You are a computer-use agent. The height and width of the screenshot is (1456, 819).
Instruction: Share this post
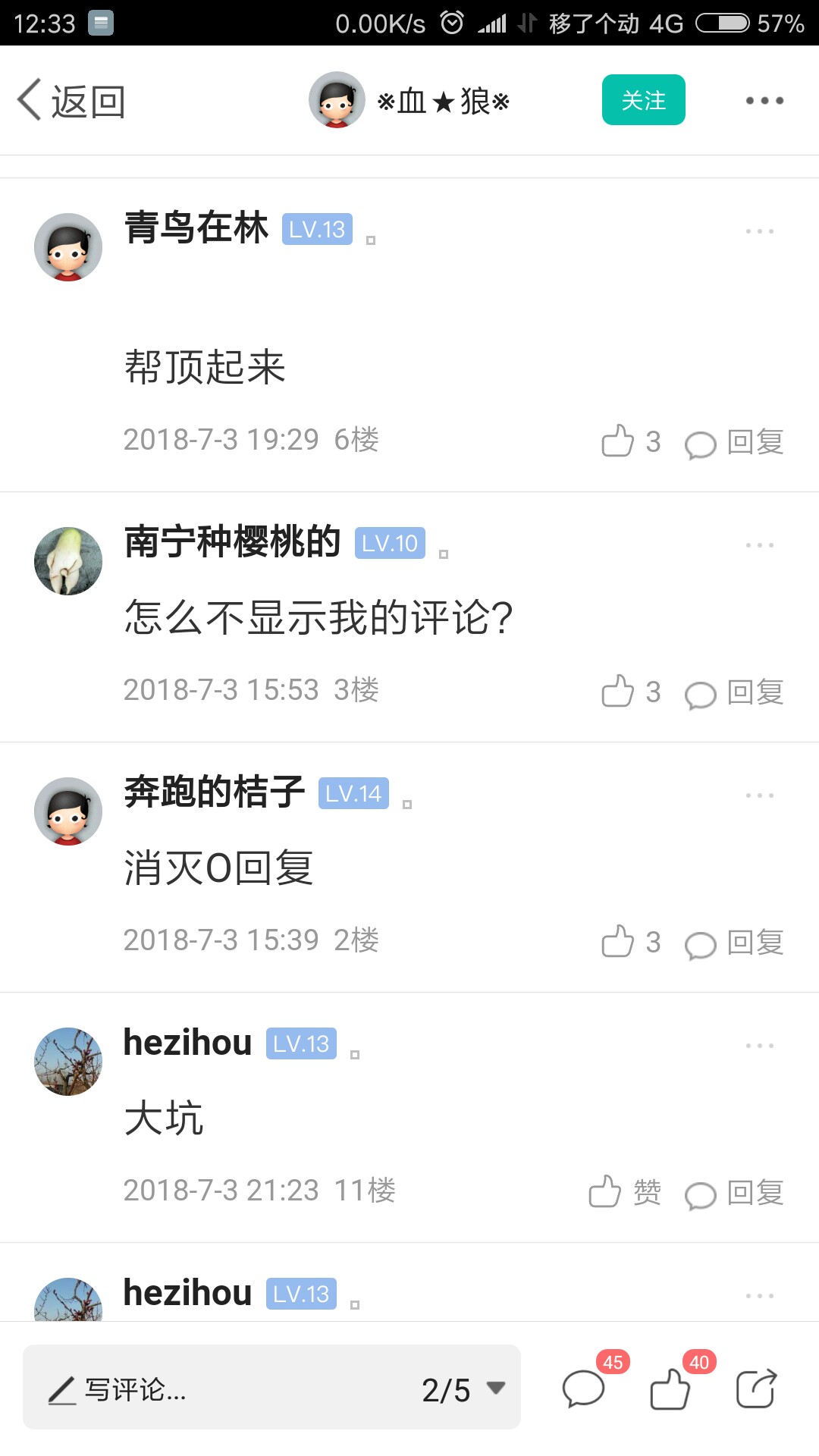click(756, 1389)
